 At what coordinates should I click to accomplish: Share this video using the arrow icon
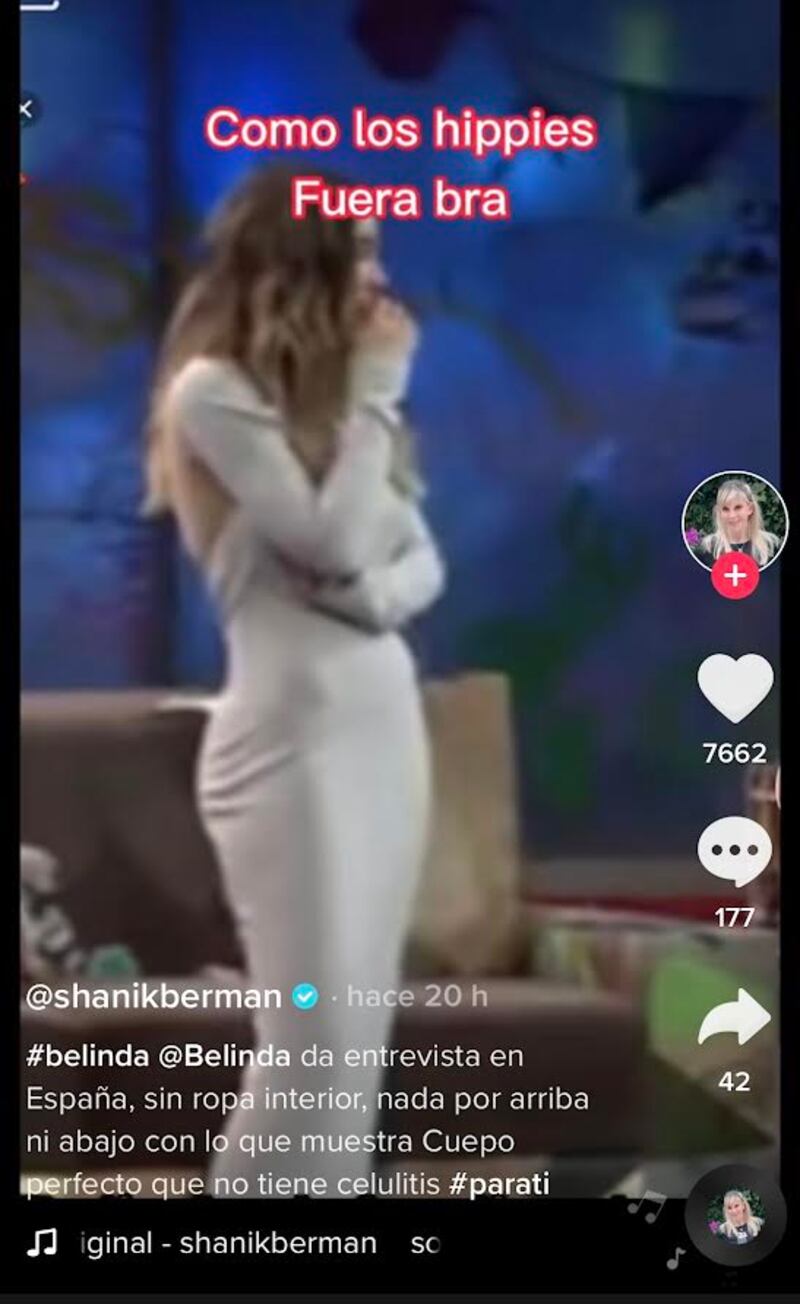point(735,1018)
